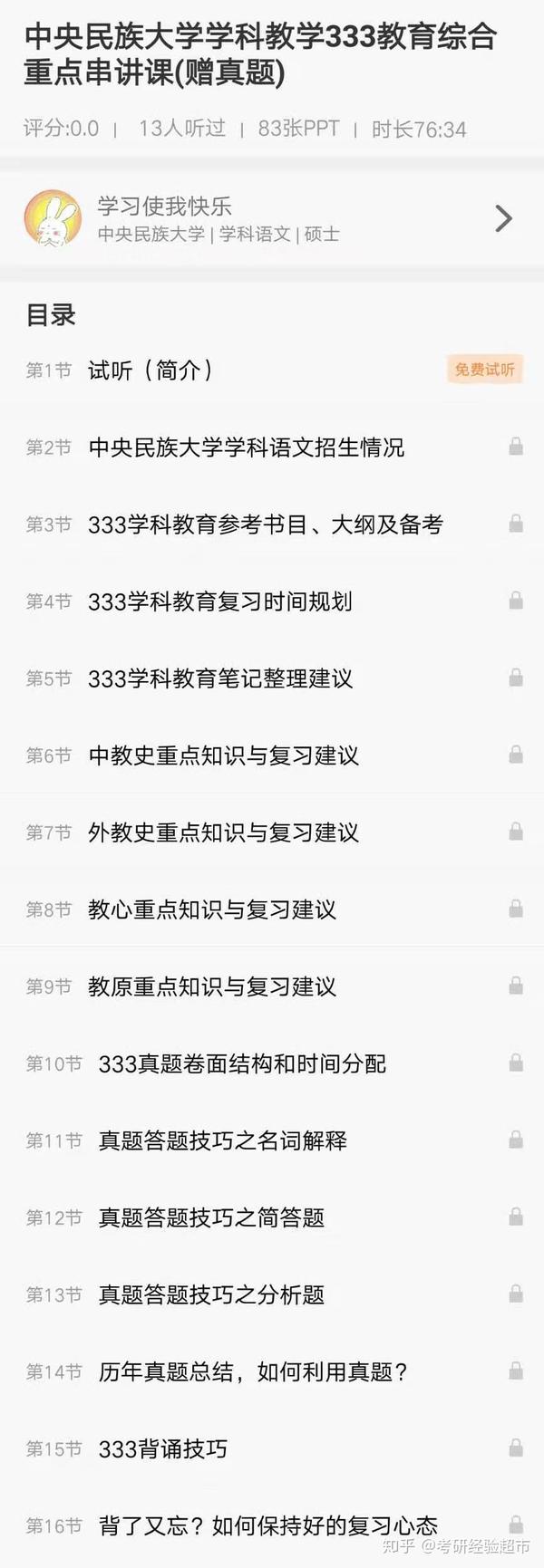
Task: Select lesson 12 真题答题技巧之简答题
Action: 272,1217
